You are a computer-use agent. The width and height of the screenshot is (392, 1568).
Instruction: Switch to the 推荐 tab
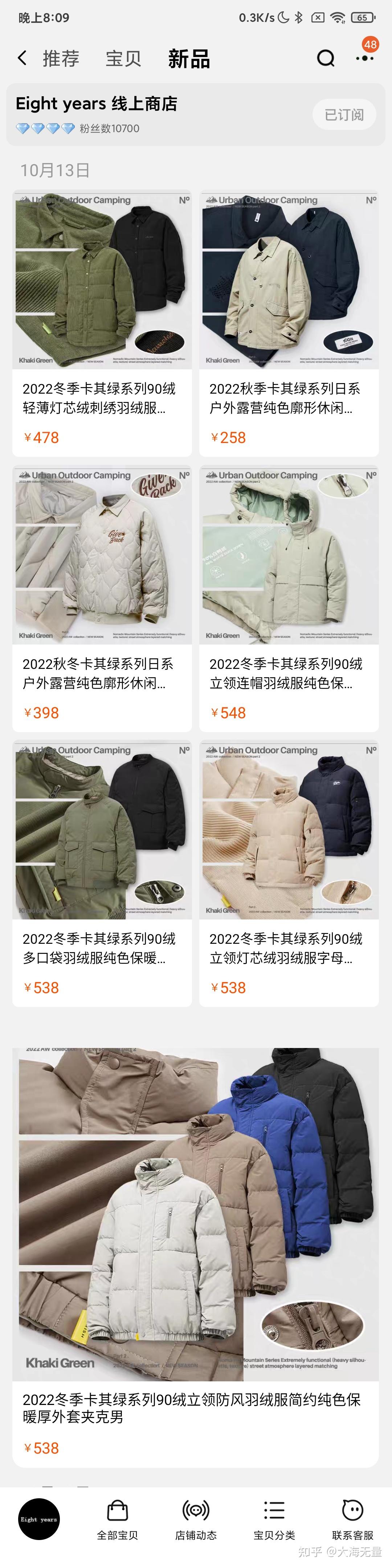[x=61, y=58]
